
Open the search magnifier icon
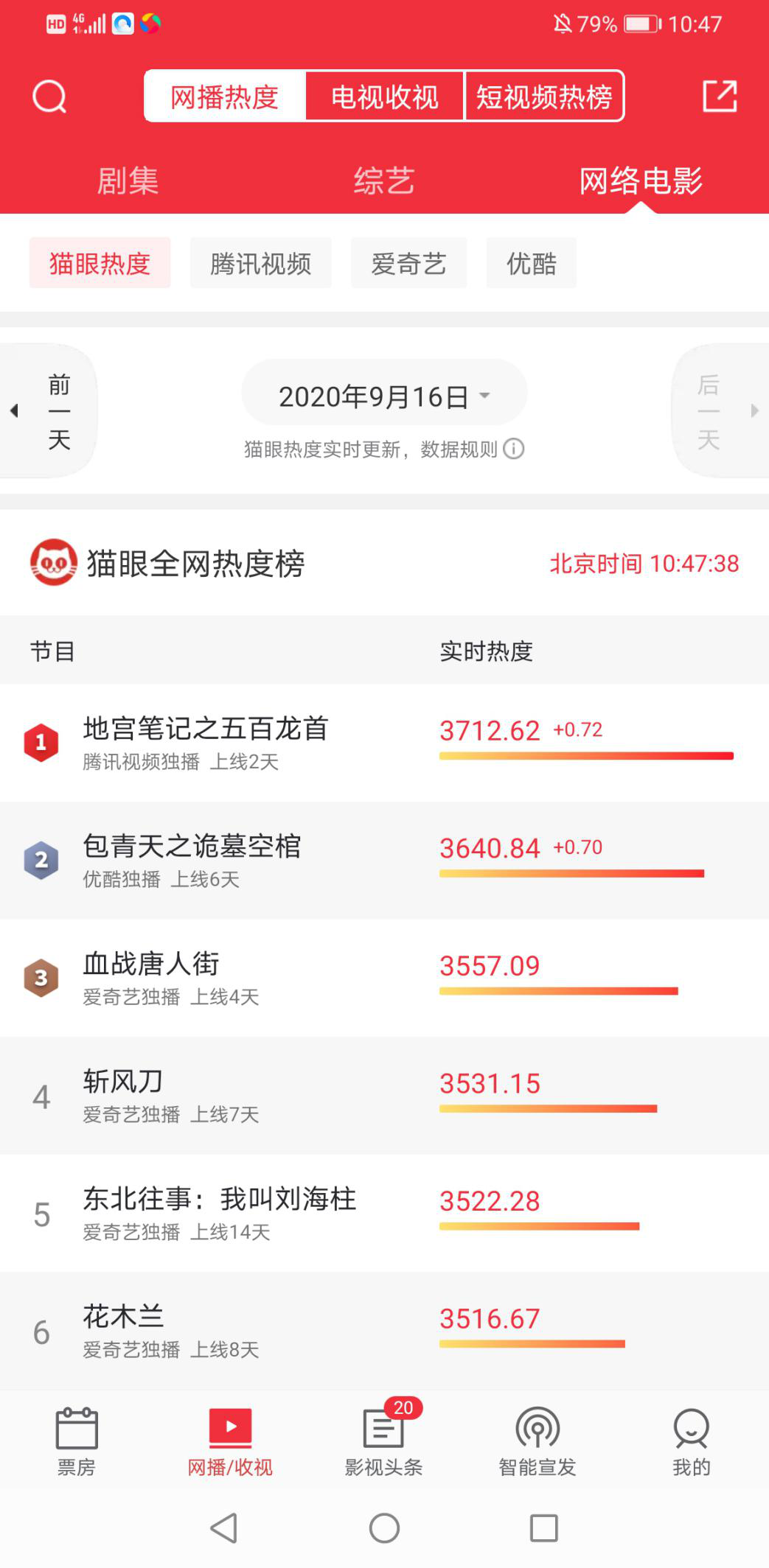(x=49, y=97)
